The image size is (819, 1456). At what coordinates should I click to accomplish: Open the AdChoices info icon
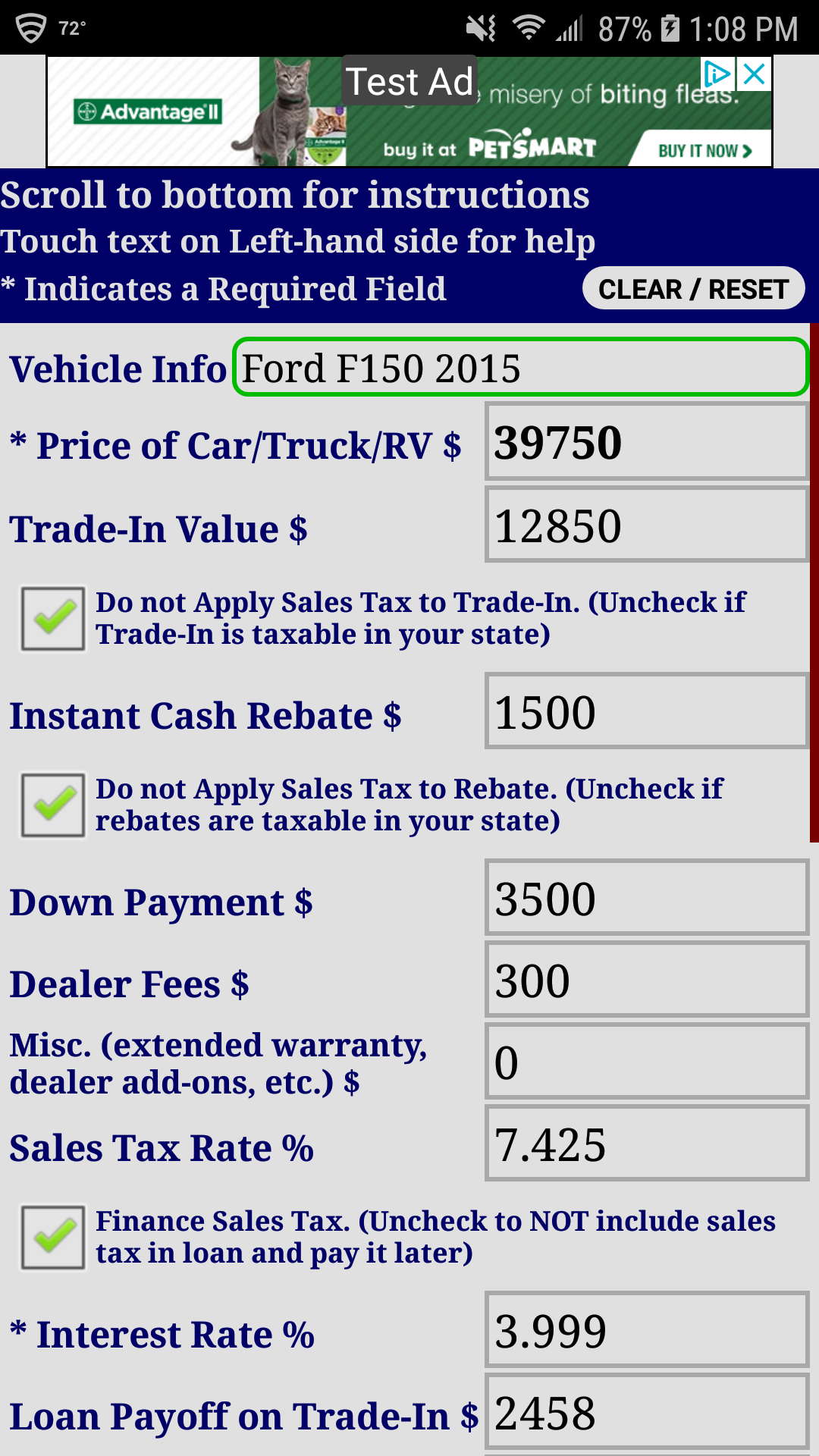tap(716, 74)
